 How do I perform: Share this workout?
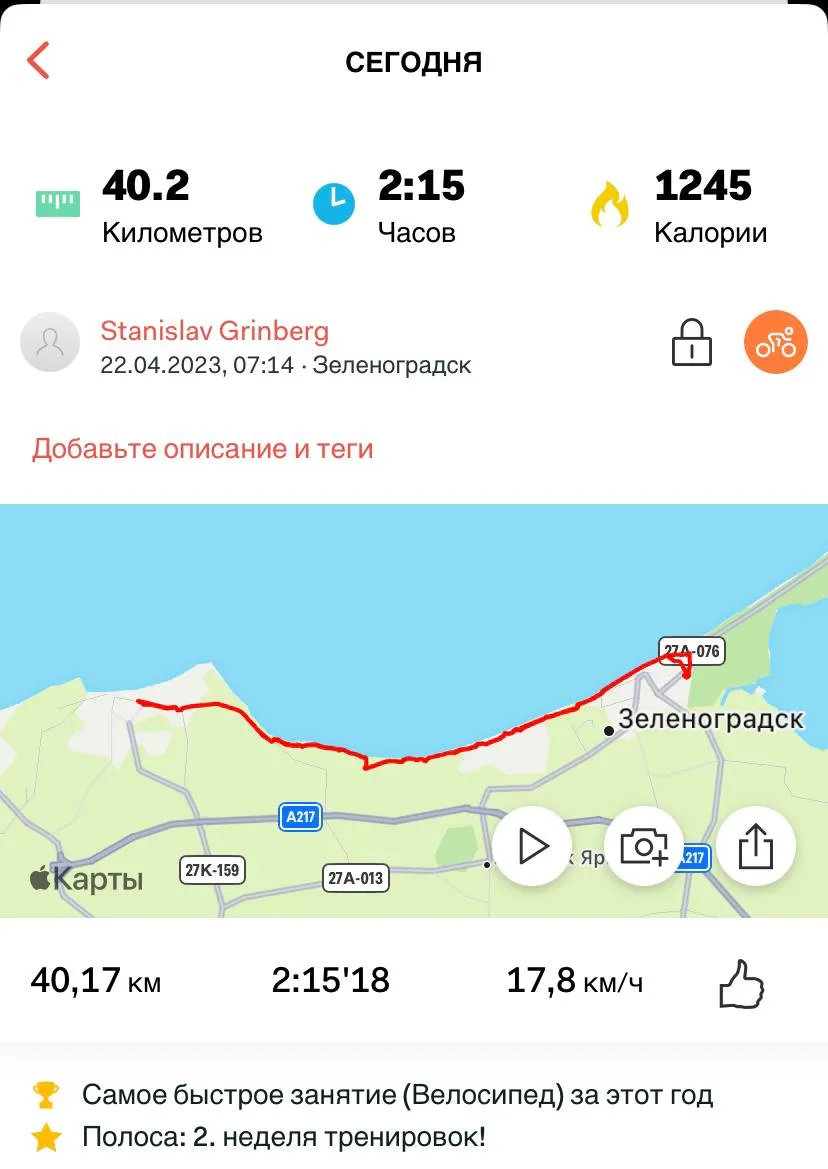(x=756, y=846)
